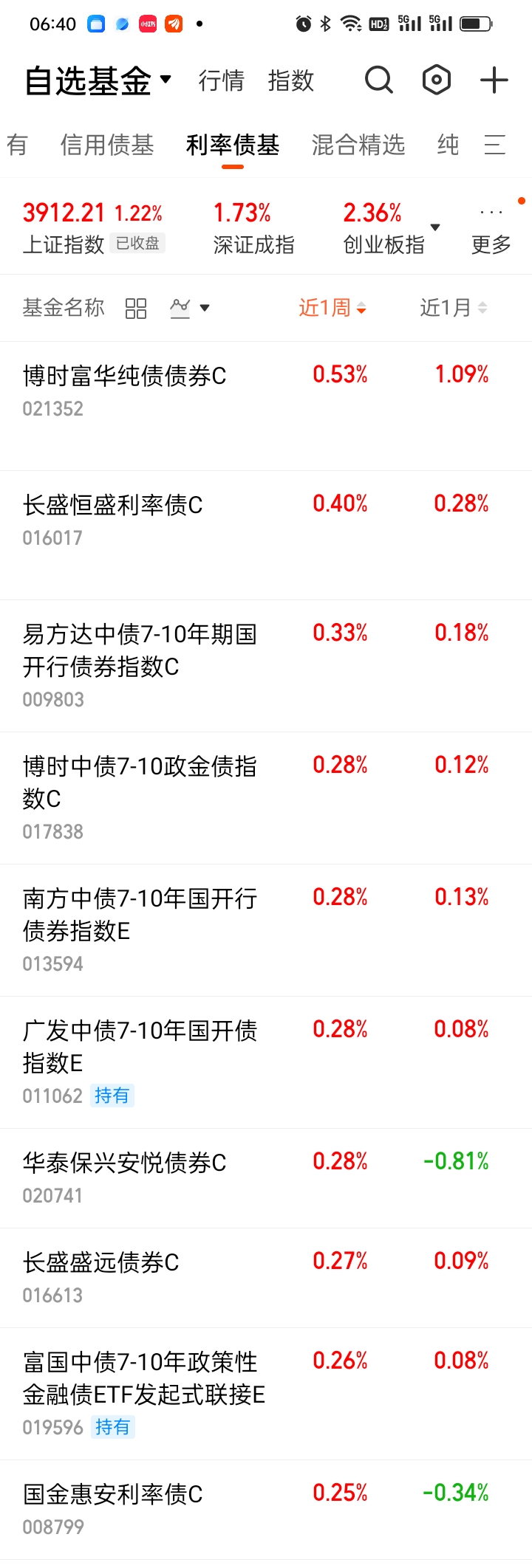Open the chart display dropdown
Viewport: 532px width, 1568px height.
click(x=190, y=308)
